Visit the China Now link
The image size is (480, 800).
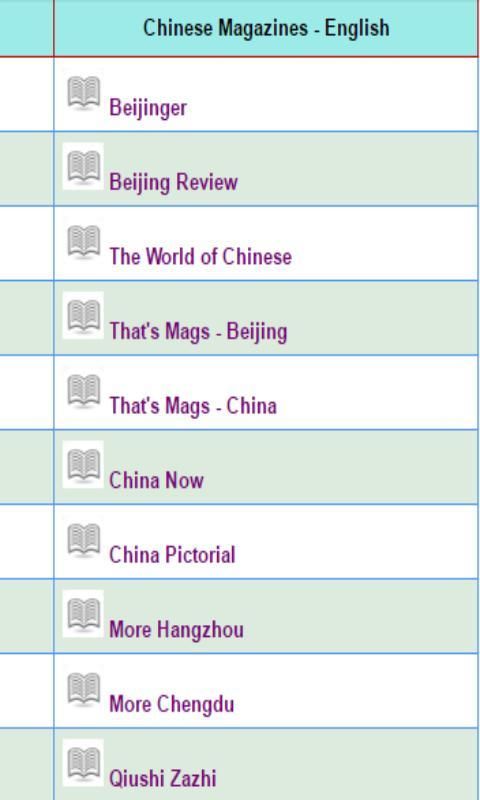156,480
